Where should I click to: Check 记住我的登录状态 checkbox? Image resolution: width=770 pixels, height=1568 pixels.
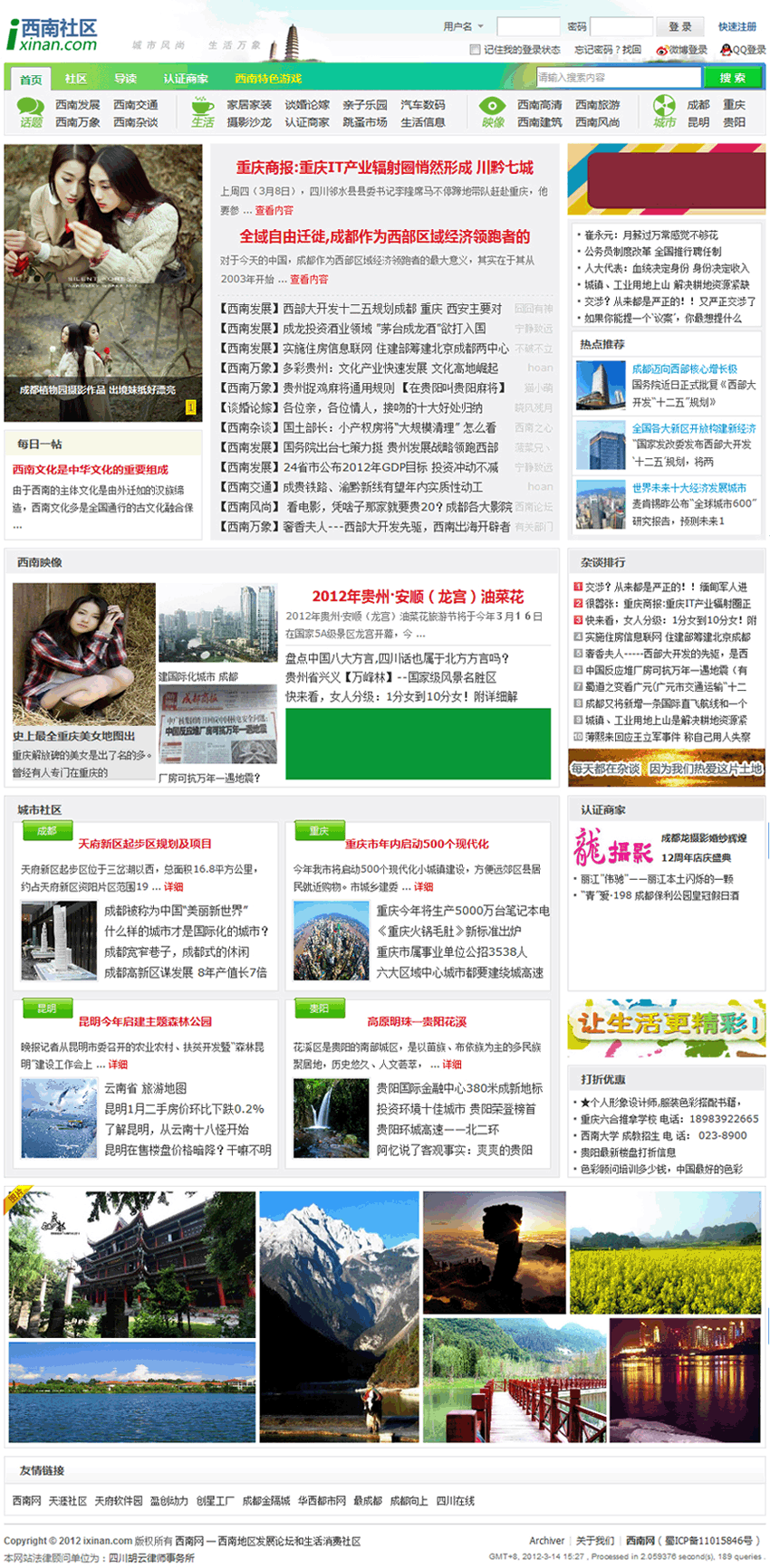tap(475, 50)
